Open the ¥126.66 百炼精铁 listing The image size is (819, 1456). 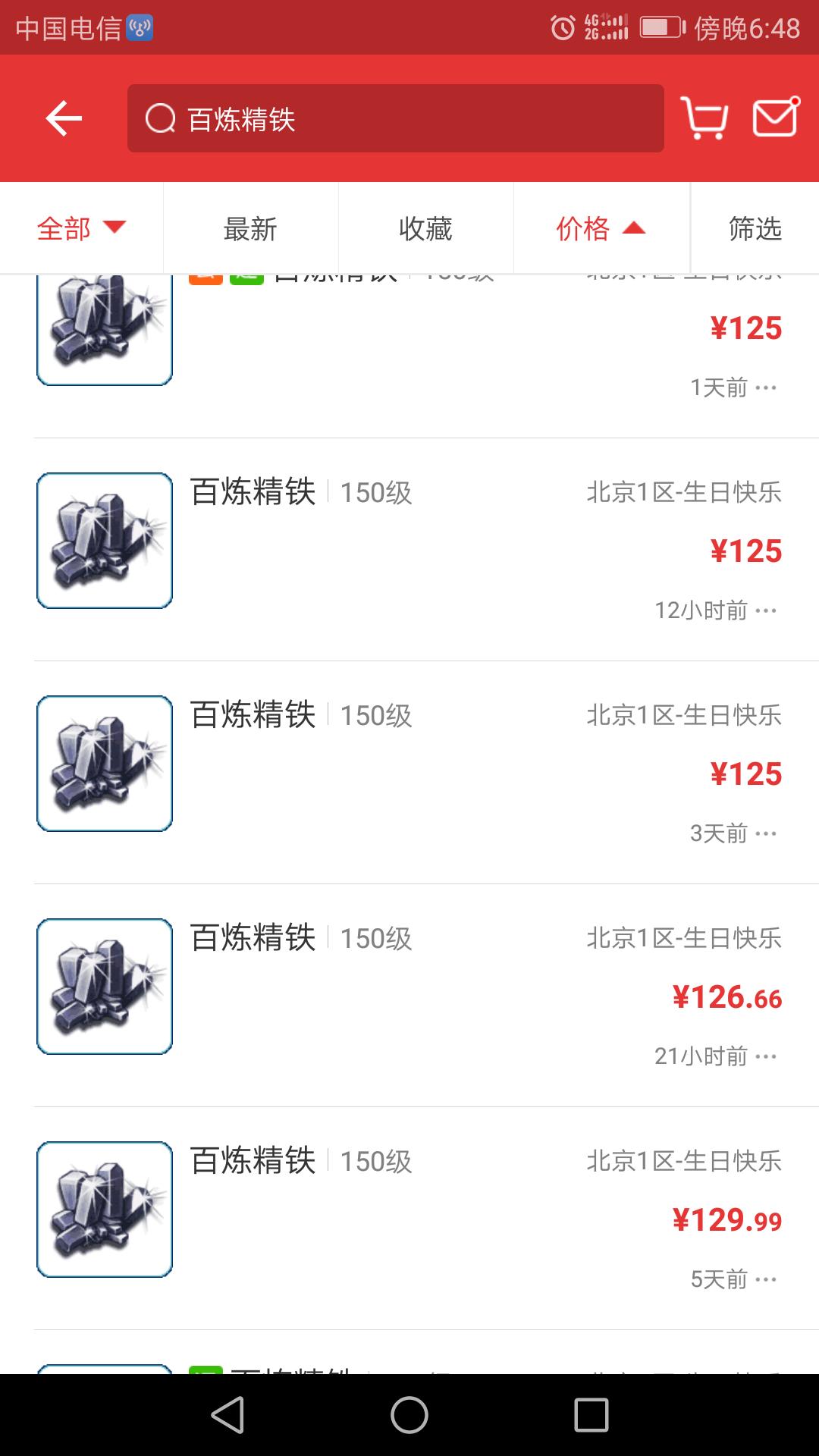point(409,995)
